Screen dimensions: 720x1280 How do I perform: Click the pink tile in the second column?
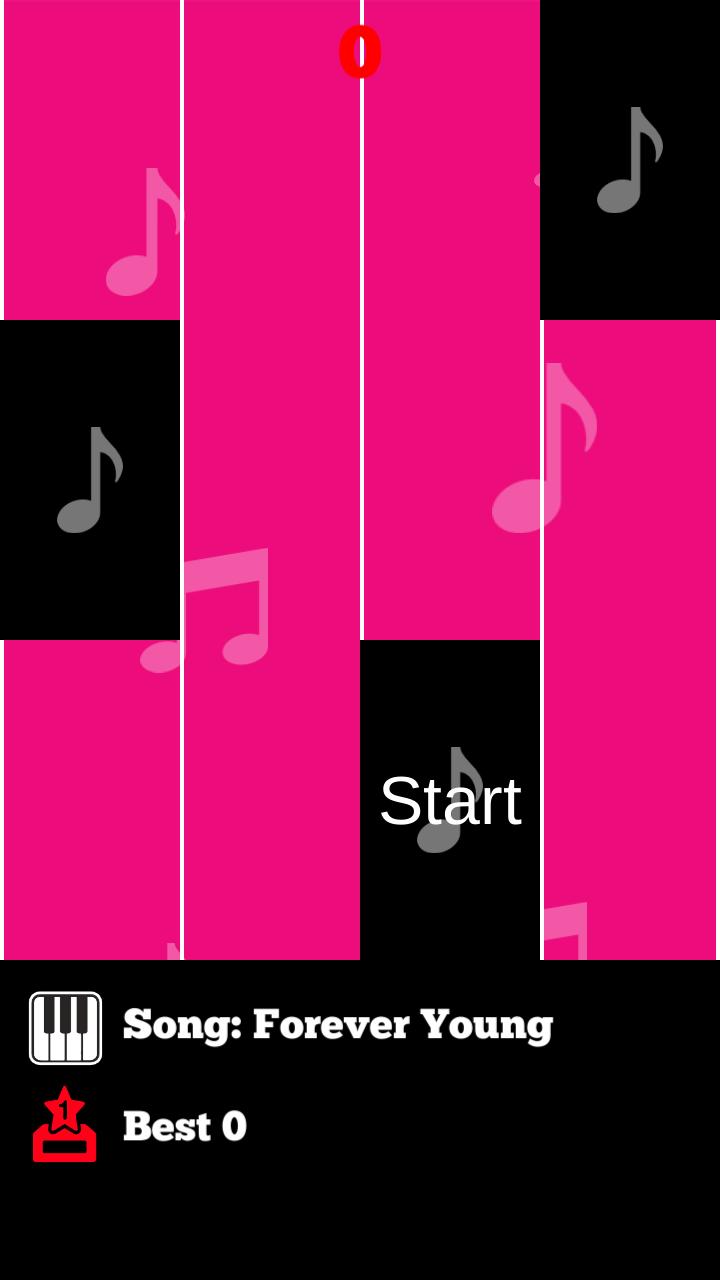tap(270, 300)
